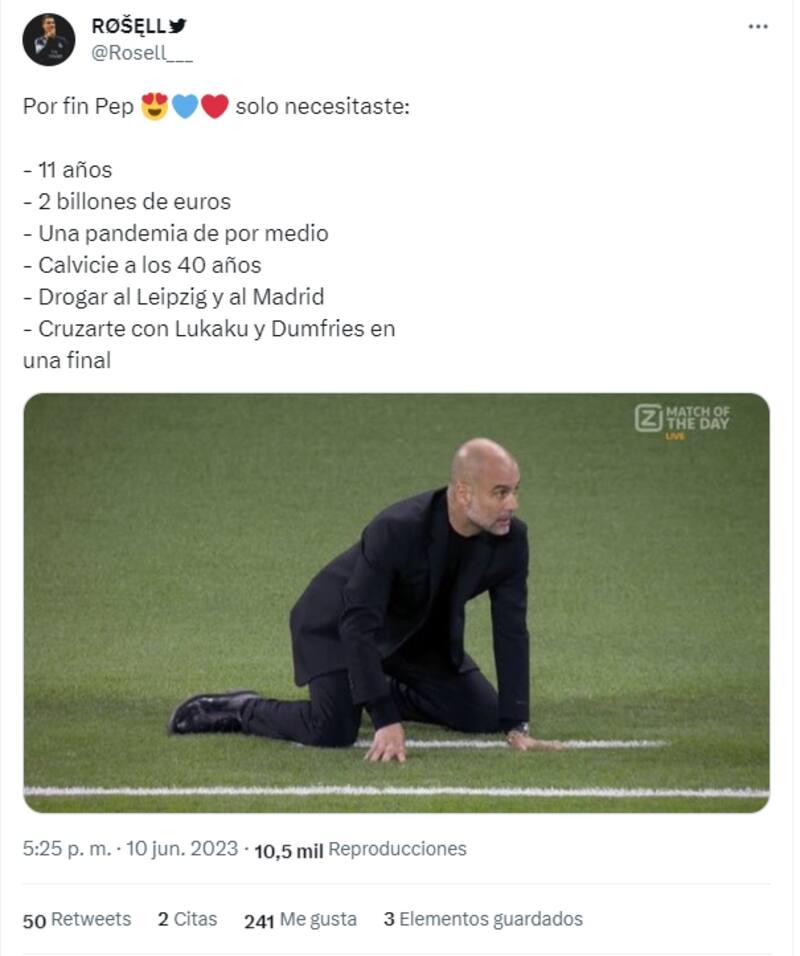Open the 50 Retweets list
800x956 pixels.
pos(77,918)
